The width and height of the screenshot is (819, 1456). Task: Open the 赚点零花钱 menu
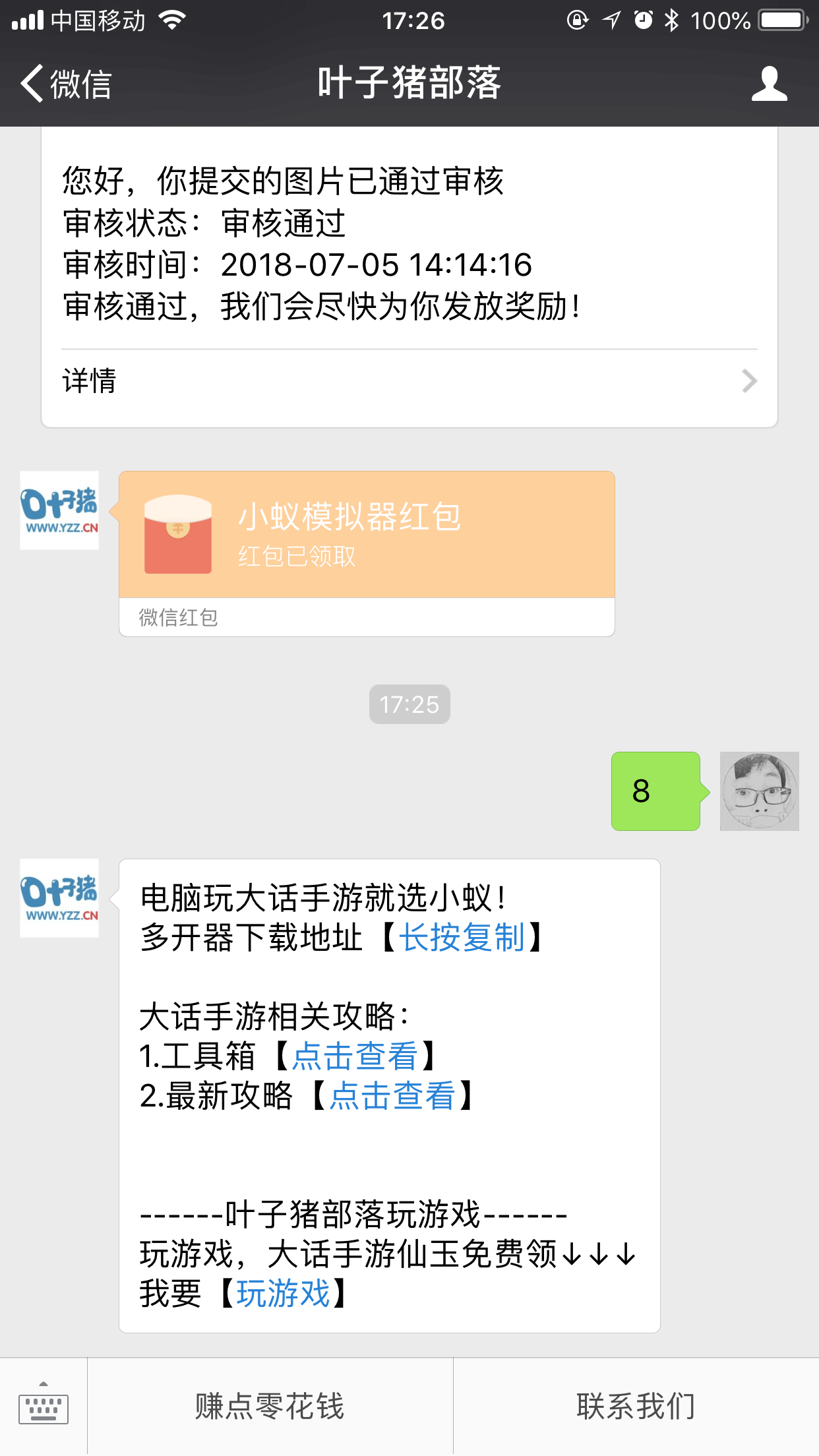click(x=270, y=1406)
